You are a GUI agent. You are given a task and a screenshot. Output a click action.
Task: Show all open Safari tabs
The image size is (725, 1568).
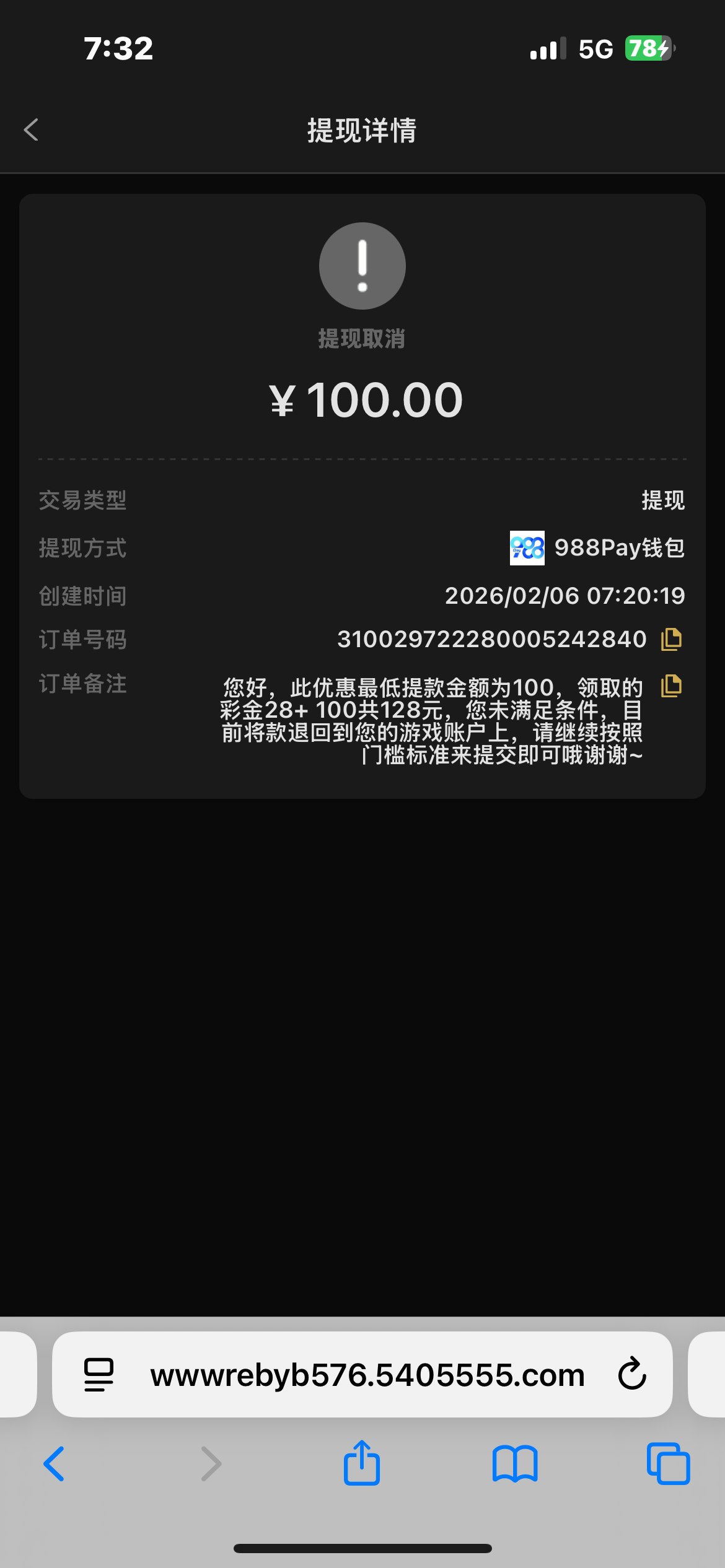(668, 1464)
